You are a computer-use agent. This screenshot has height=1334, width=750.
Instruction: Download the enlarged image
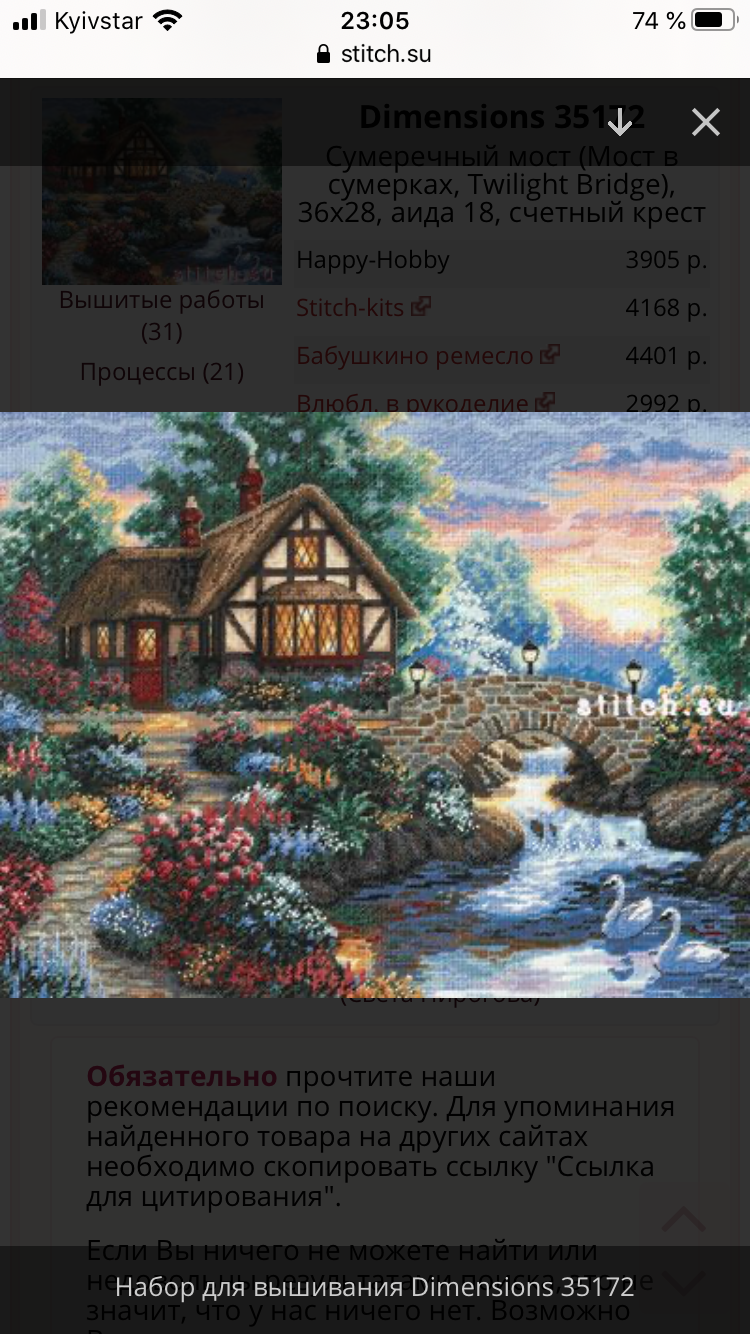(x=620, y=122)
